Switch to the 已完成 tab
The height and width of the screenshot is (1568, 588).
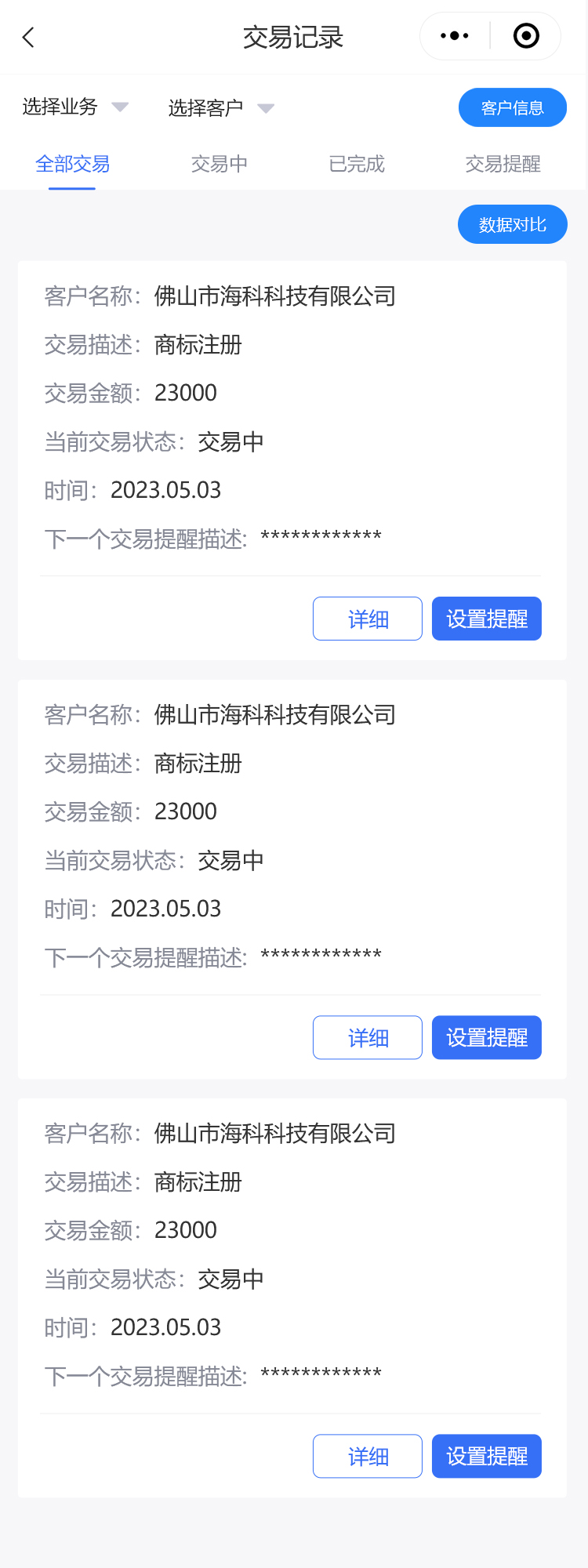(x=357, y=164)
